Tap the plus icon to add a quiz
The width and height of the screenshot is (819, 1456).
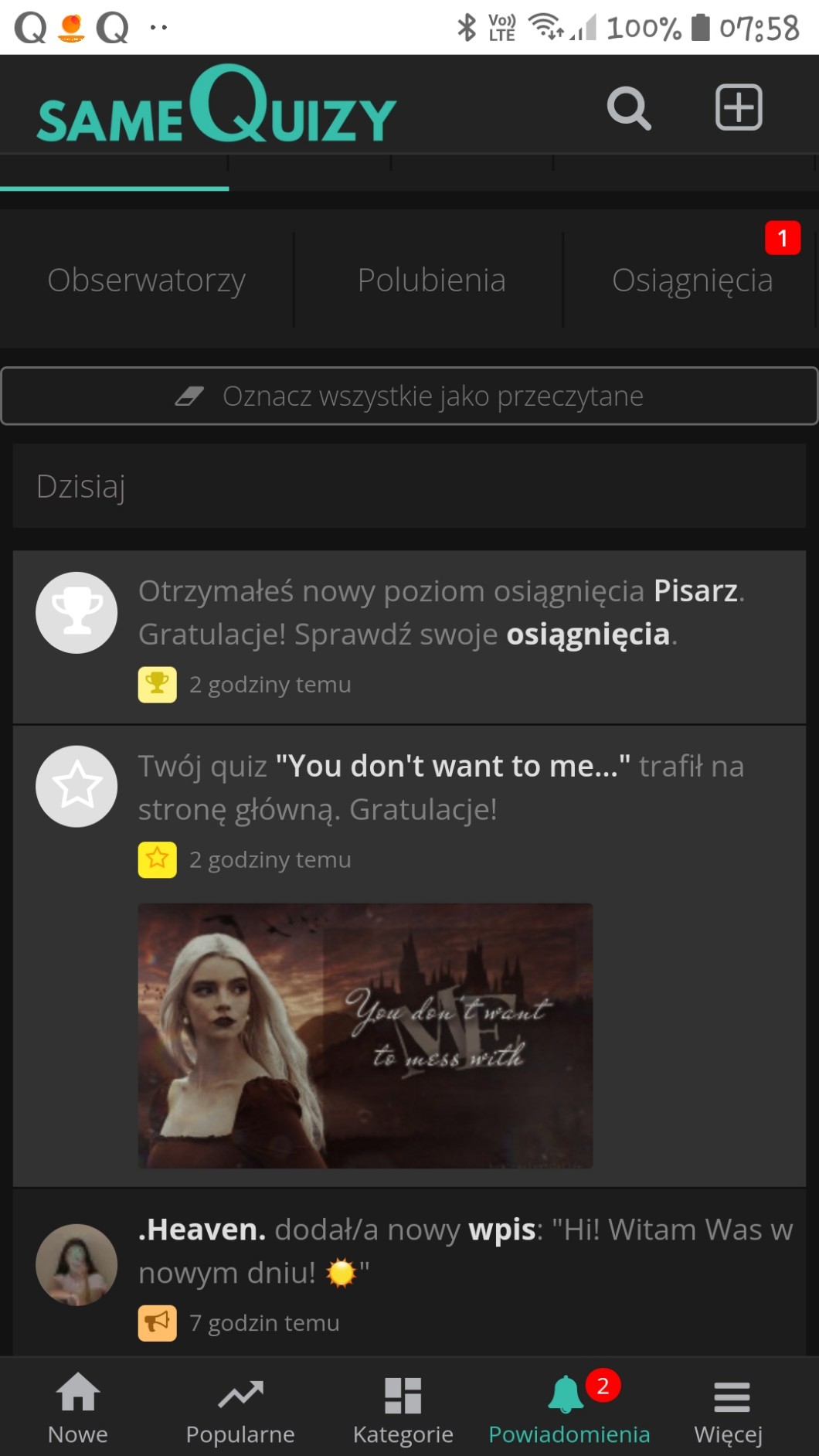[739, 107]
